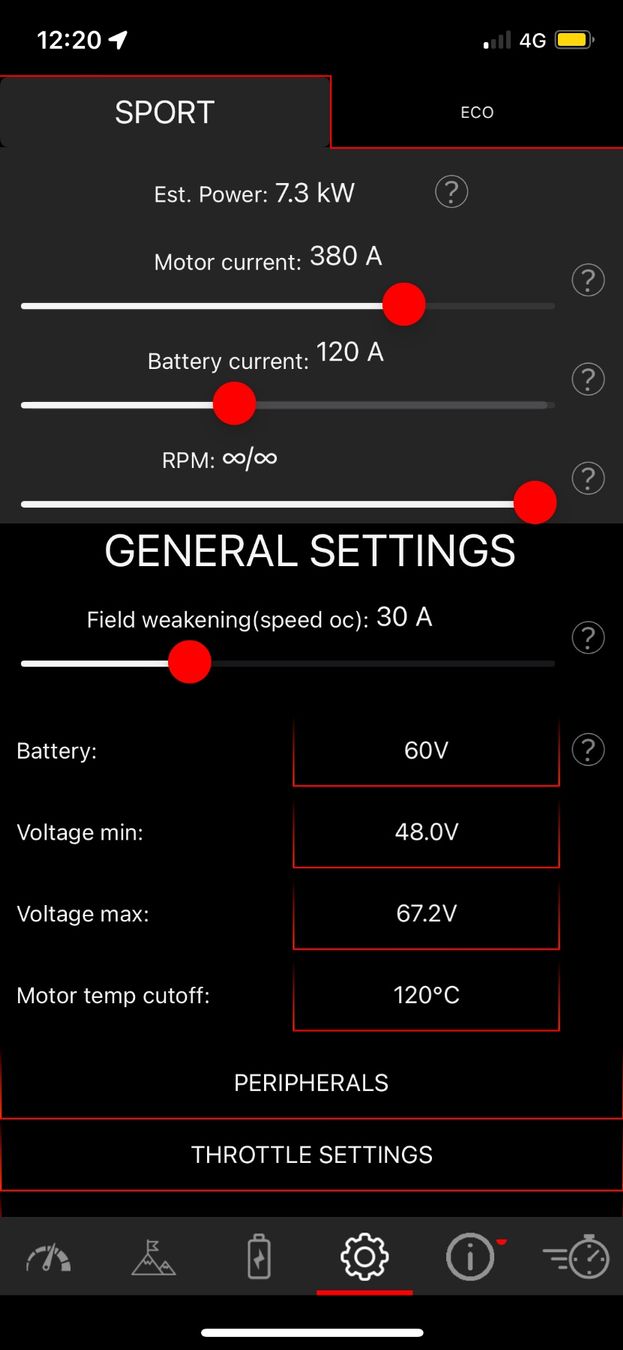Show help for Motor current
The width and height of the screenshot is (623, 1350).
point(588,281)
